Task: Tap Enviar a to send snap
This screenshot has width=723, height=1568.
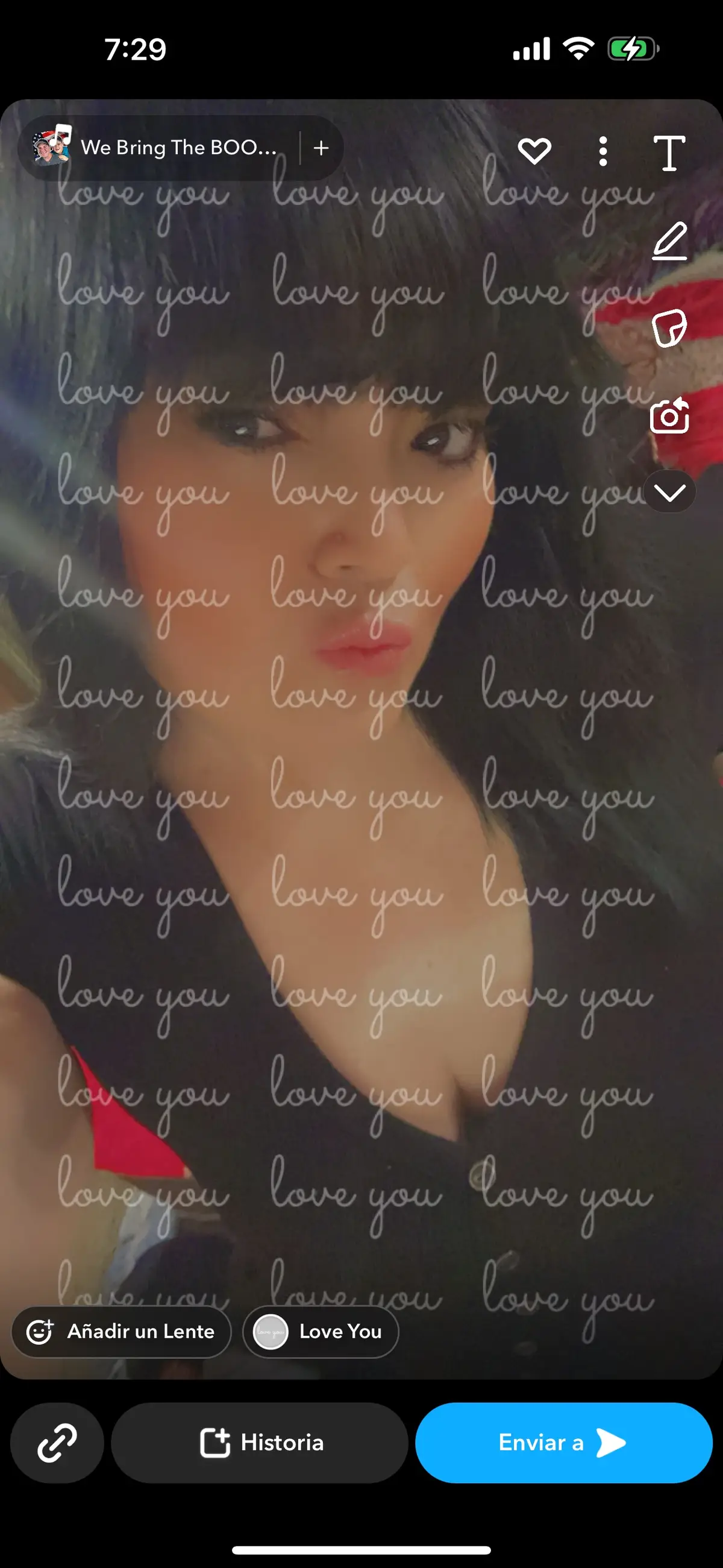Action: click(563, 1443)
